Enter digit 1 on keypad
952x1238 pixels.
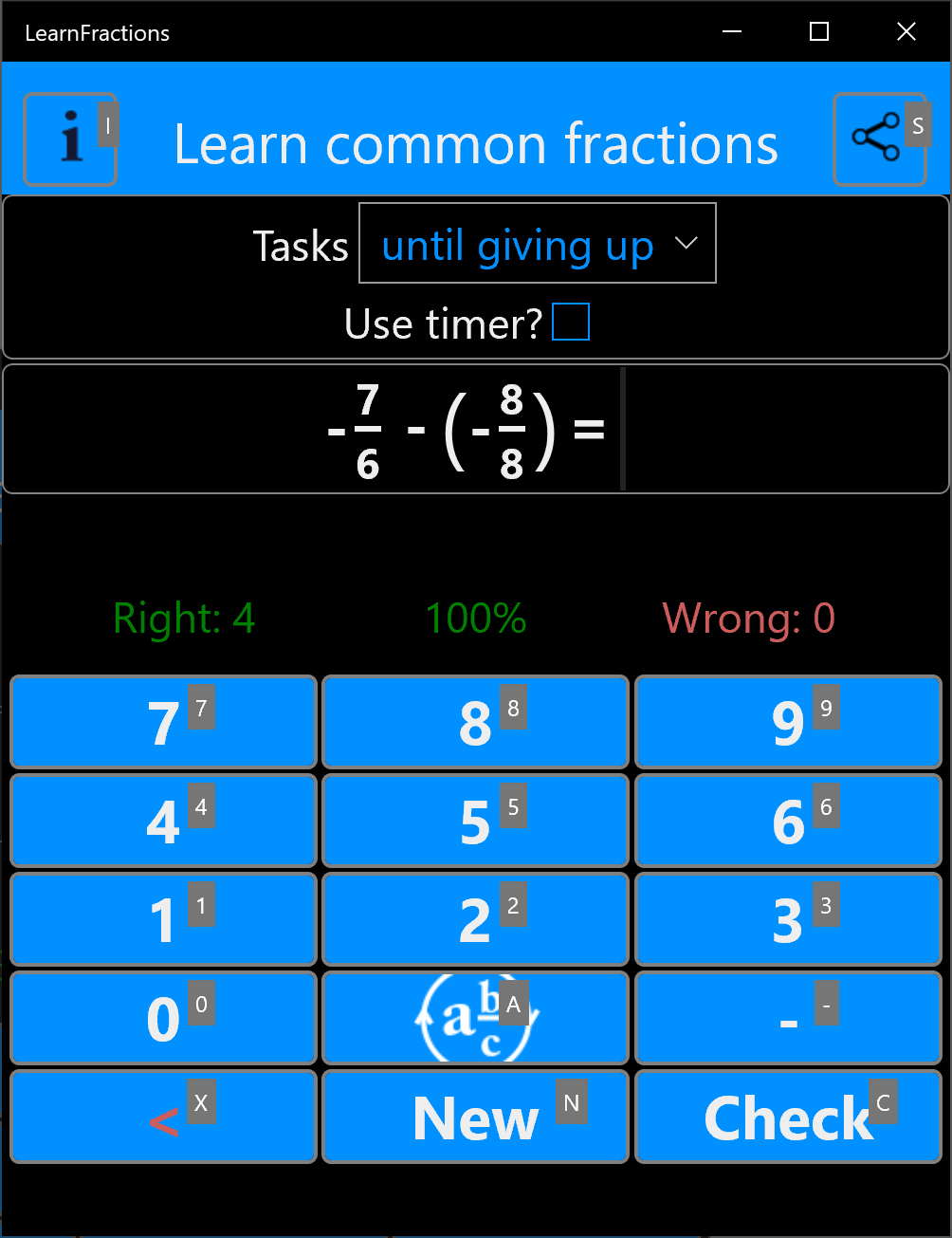163,919
